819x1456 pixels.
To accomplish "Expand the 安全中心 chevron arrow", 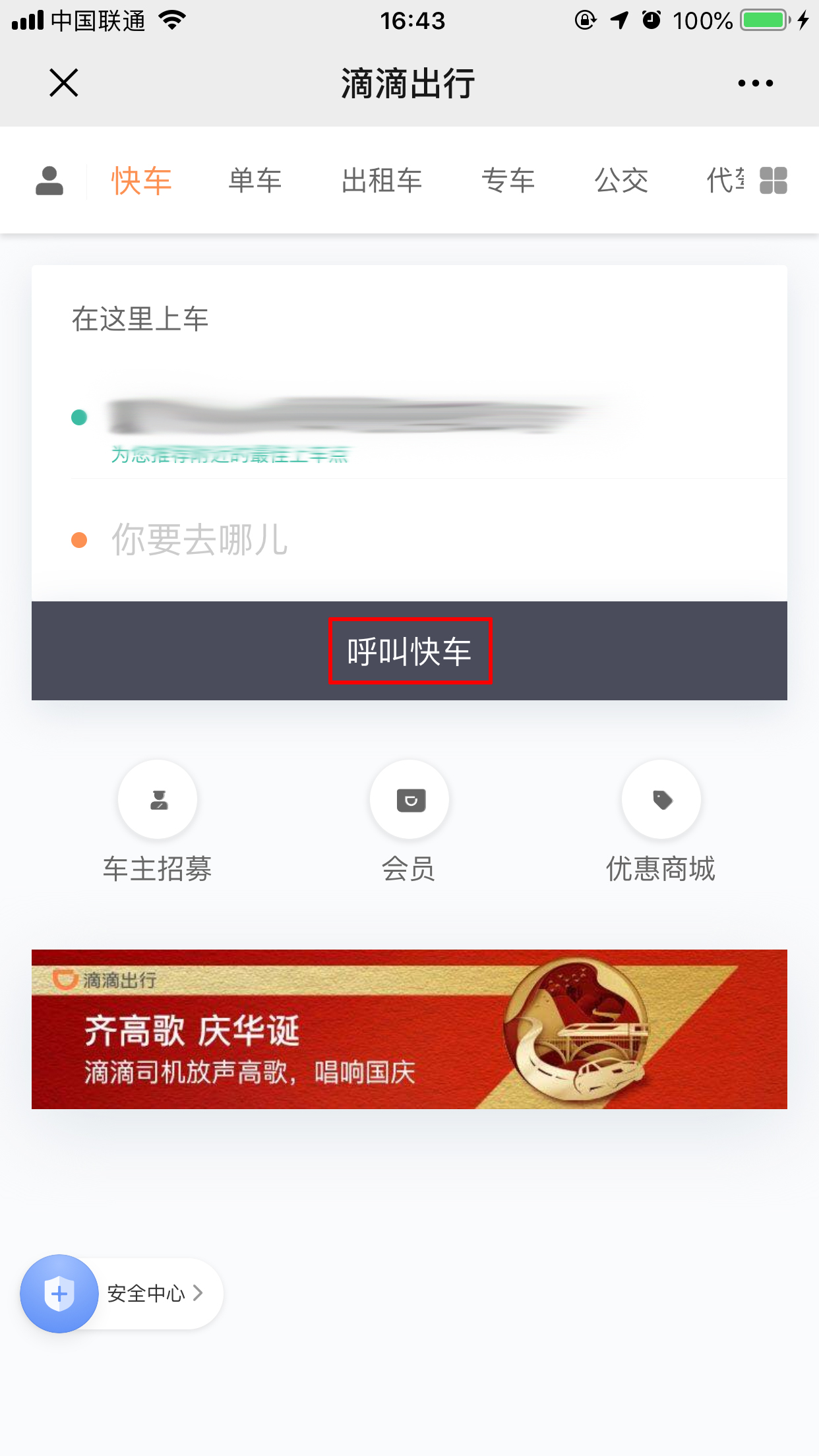I will point(197,1293).
